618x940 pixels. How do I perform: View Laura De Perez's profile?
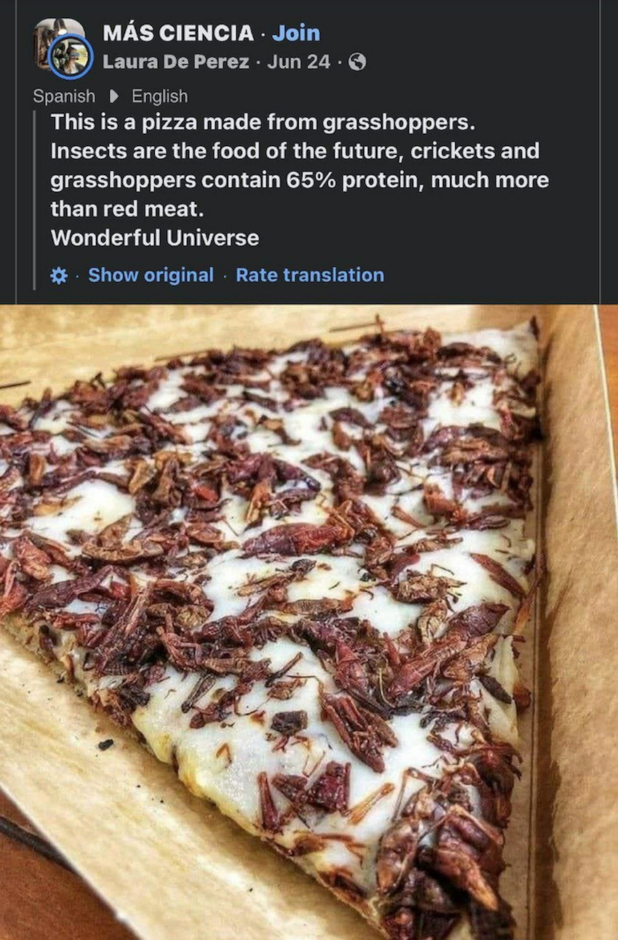click(176, 62)
